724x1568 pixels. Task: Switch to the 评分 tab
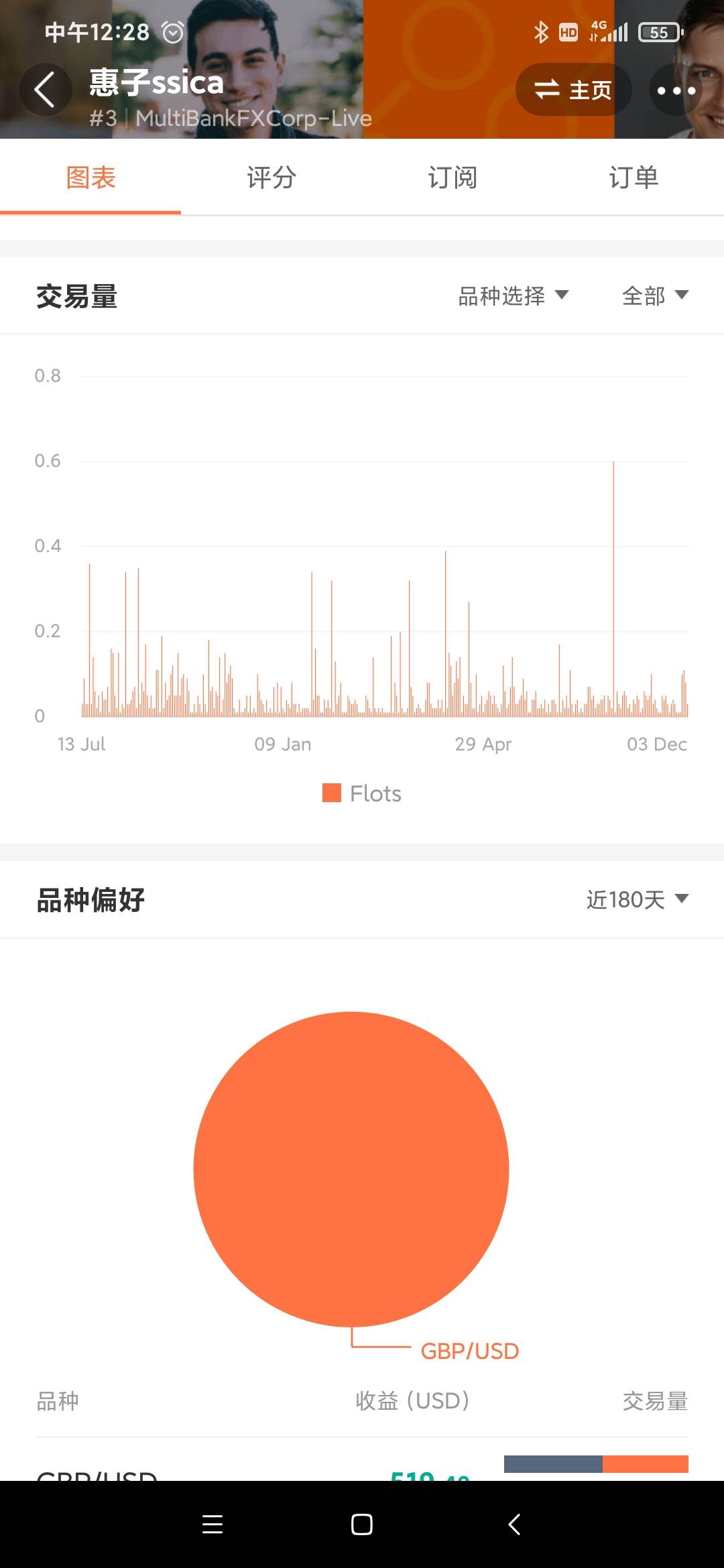(271, 178)
